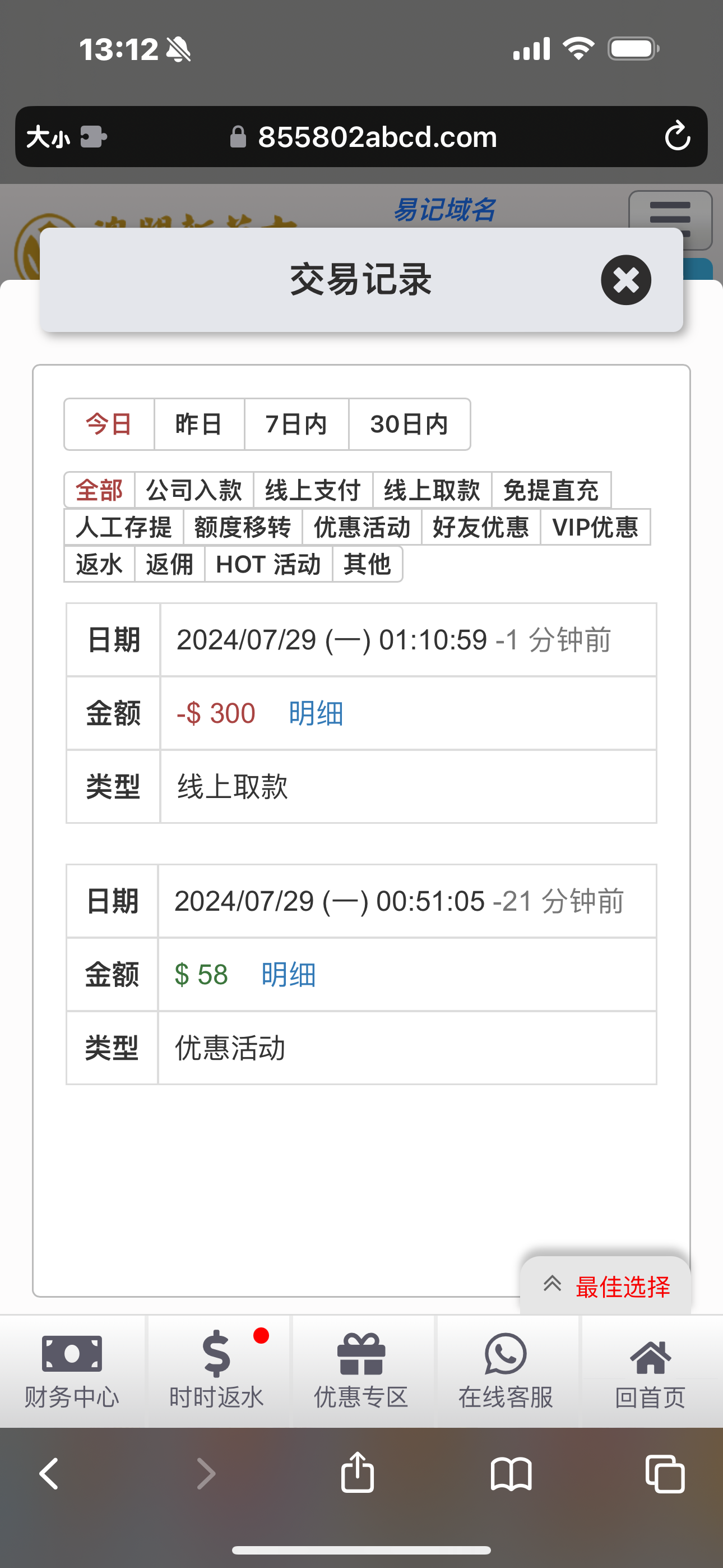723x1568 pixels.
Task: Tap the 最佳选择 floating button
Action: pos(606,1286)
